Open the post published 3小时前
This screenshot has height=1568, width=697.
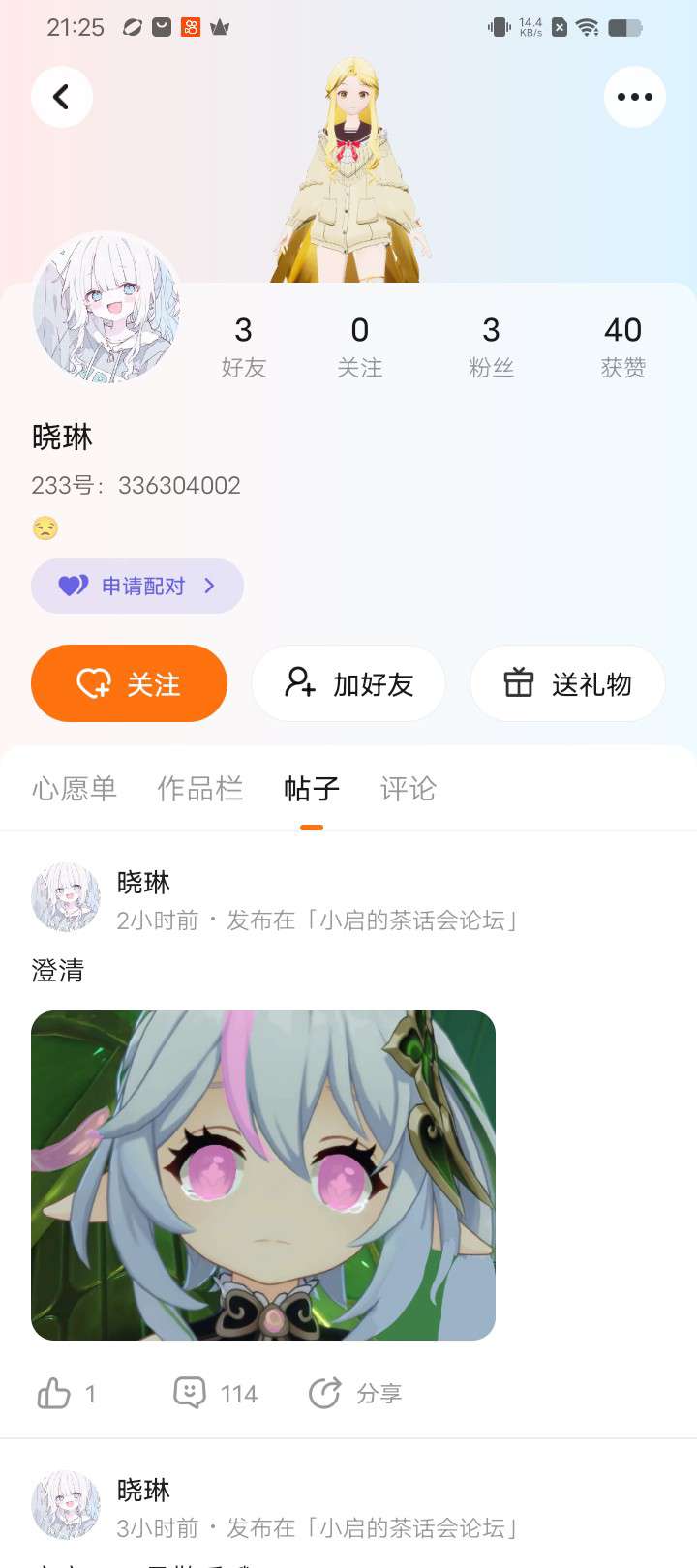319,1527
